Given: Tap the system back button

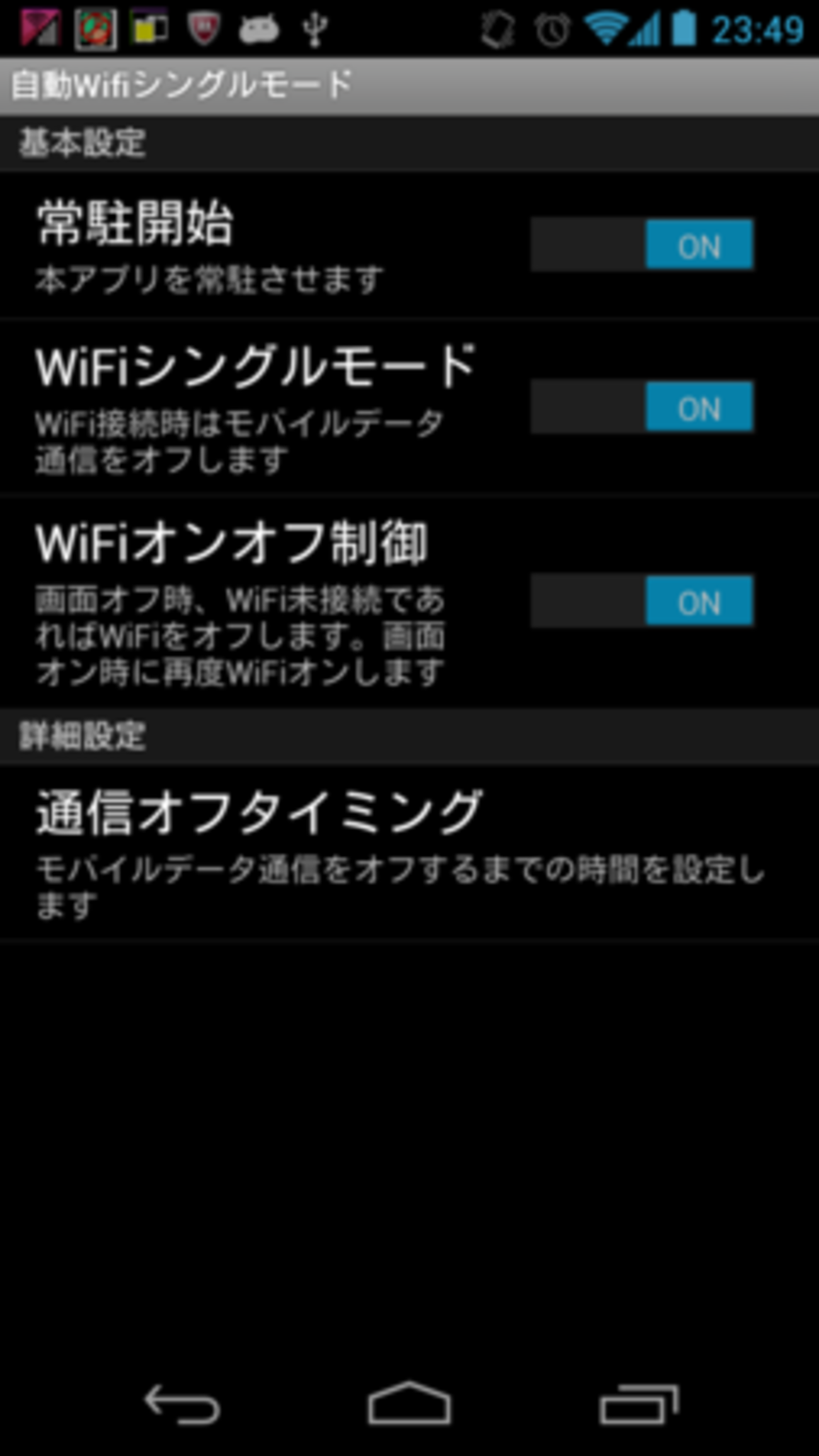Looking at the screenshot, I should pos(182,1404).
